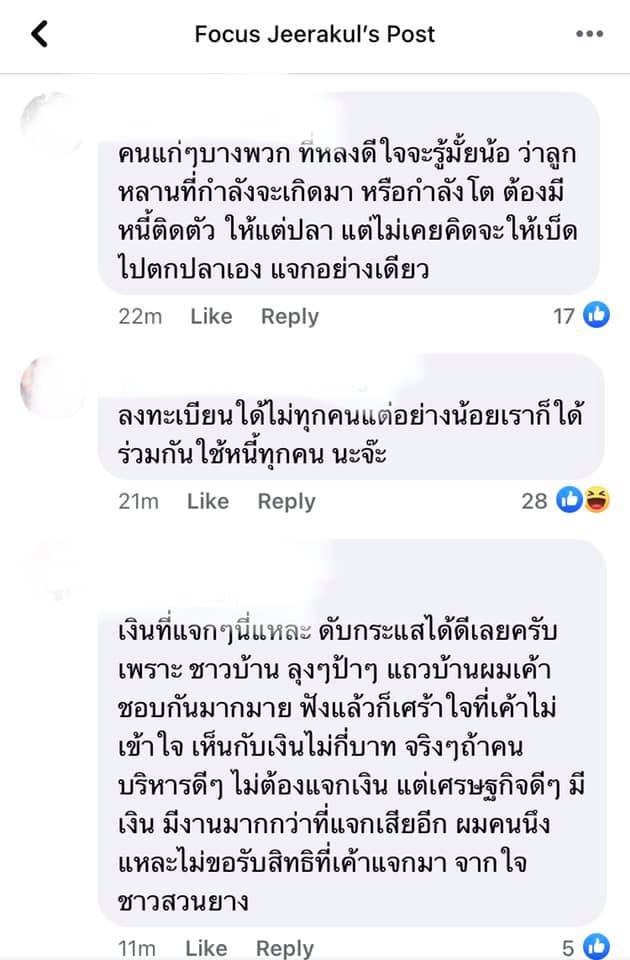Reply to the comment posted 22m ago
The height and width of the screenshot is (960, 630).
[x=289, y=317]
